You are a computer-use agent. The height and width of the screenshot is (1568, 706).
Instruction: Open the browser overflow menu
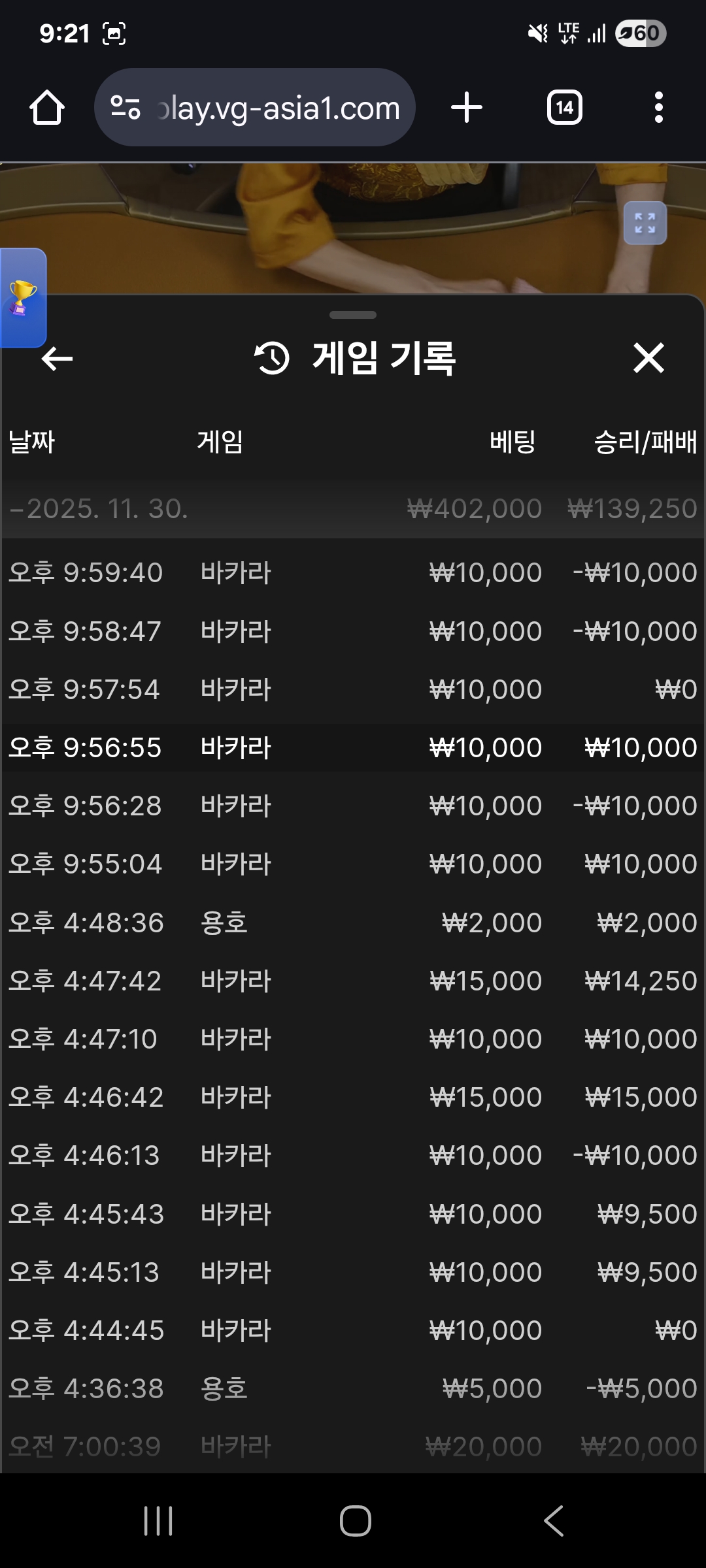[x=658, y=108]
